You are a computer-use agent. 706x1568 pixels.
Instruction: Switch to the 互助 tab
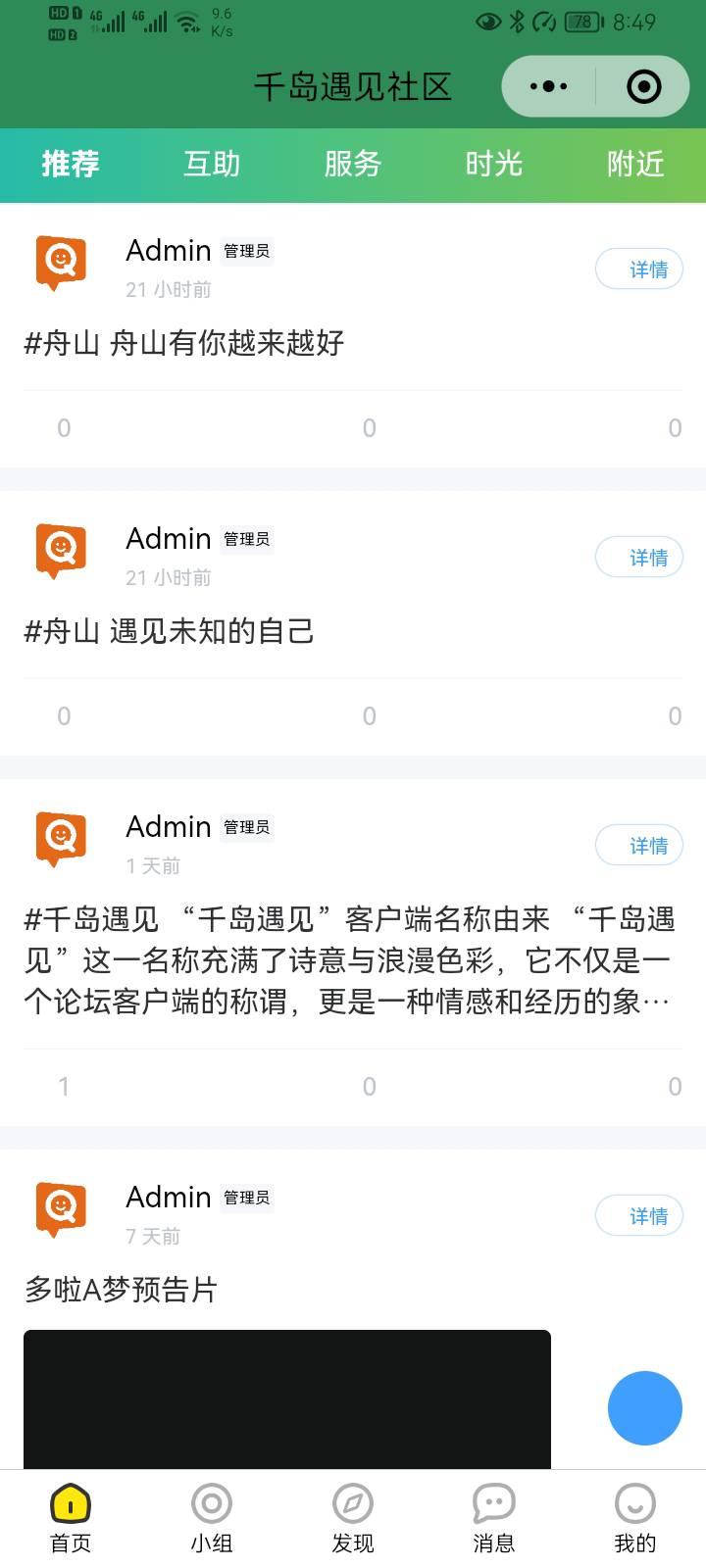212,164
